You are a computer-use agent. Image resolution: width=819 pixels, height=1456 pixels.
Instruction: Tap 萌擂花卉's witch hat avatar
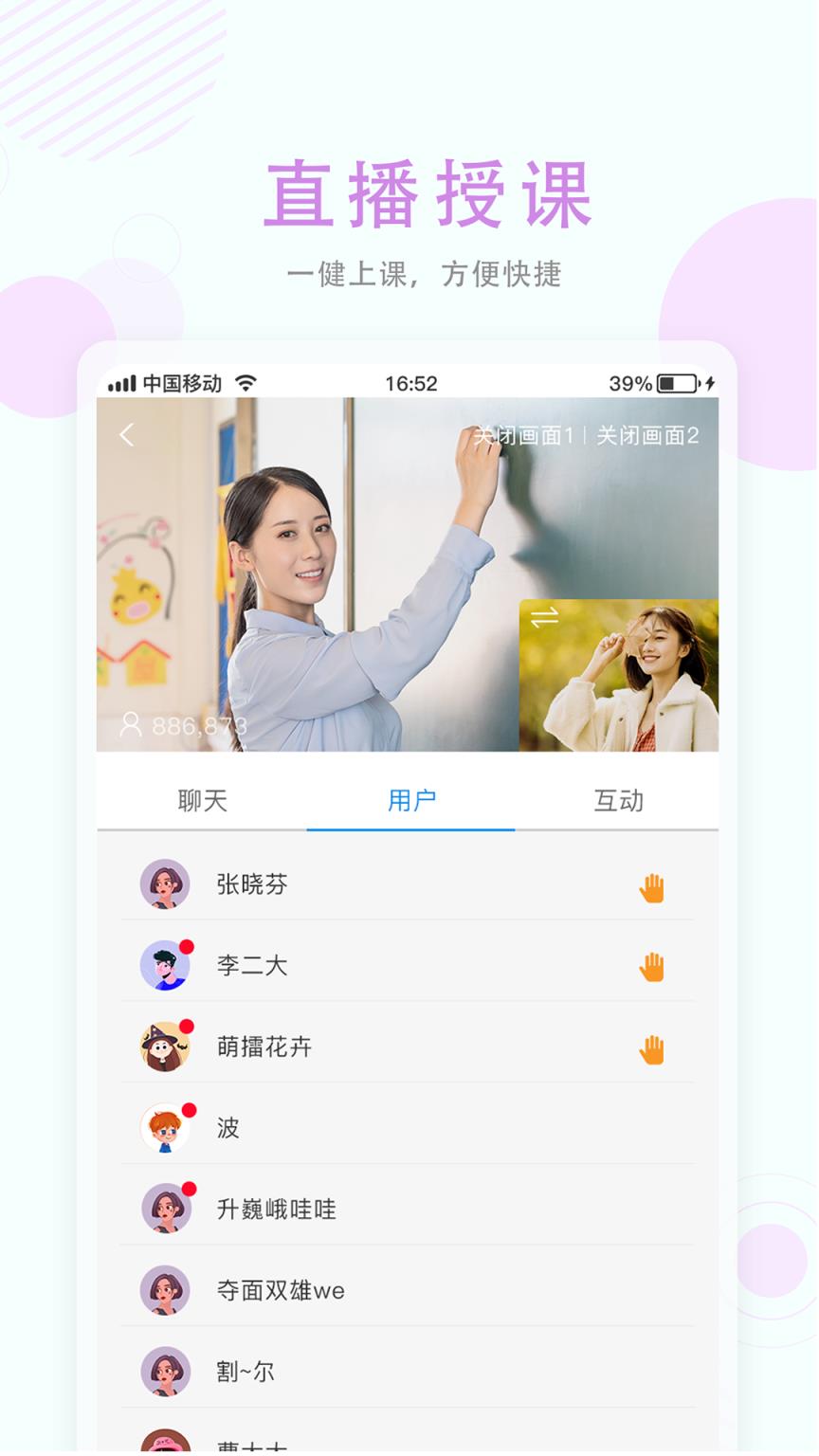pyautogui.click(x=165, y=1046)
